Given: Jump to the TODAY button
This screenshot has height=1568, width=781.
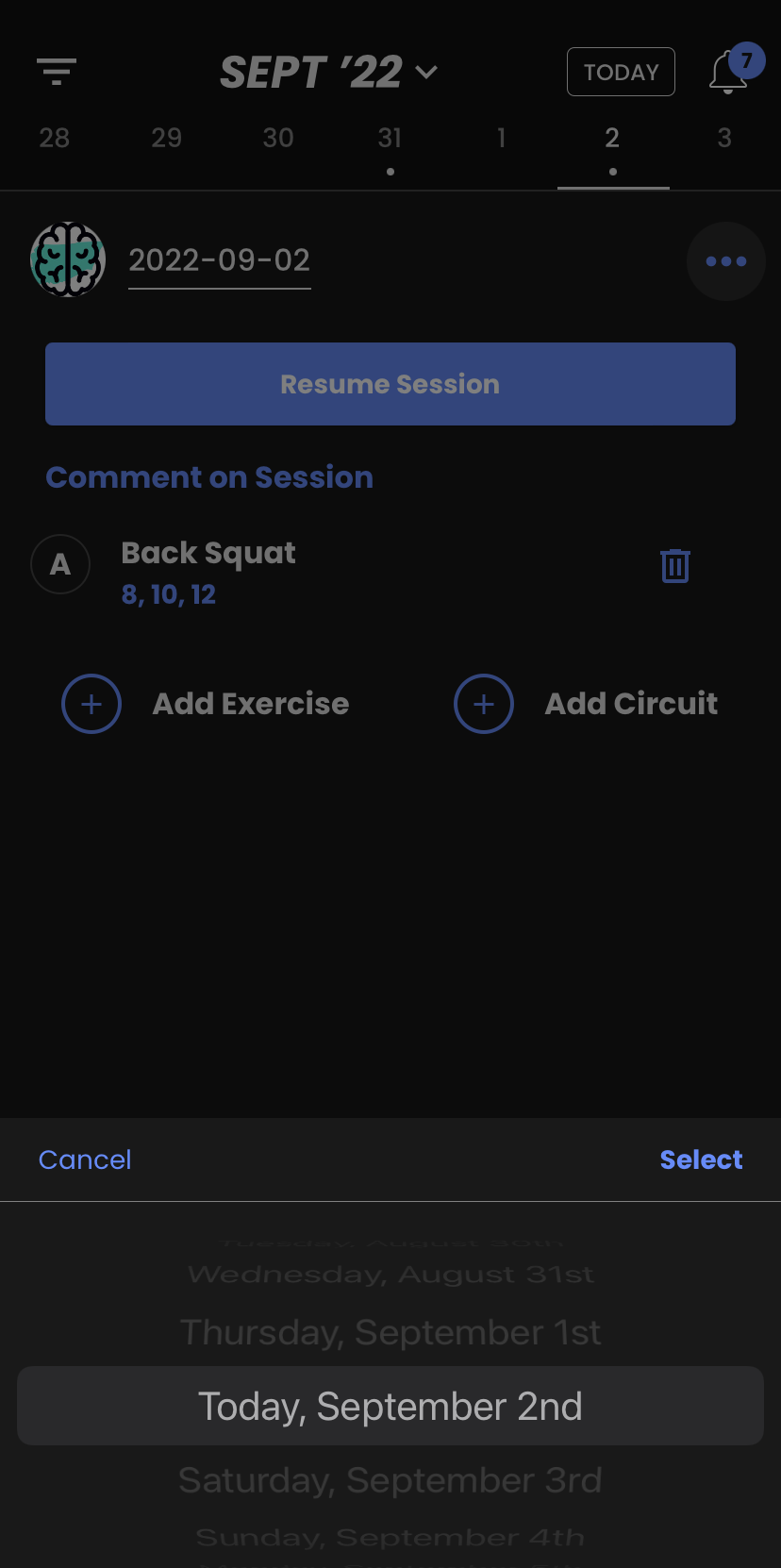Looking at the screenshot, I should [621, 72].
